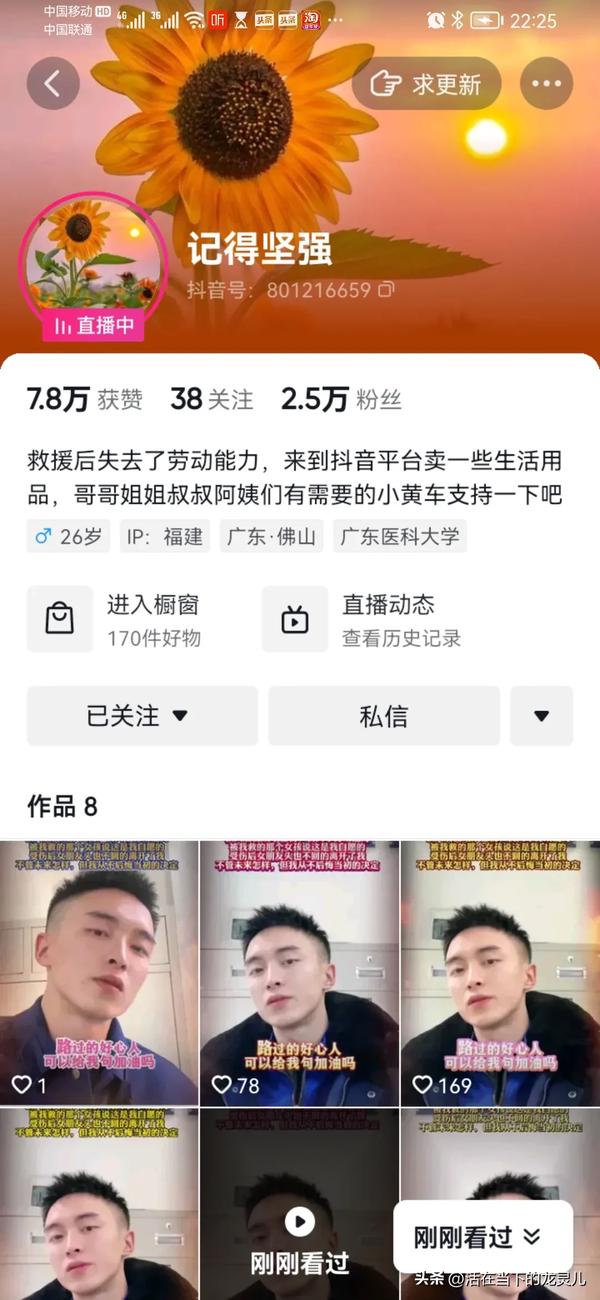Tap the 已关注 following button

click(x=142, y=716)
